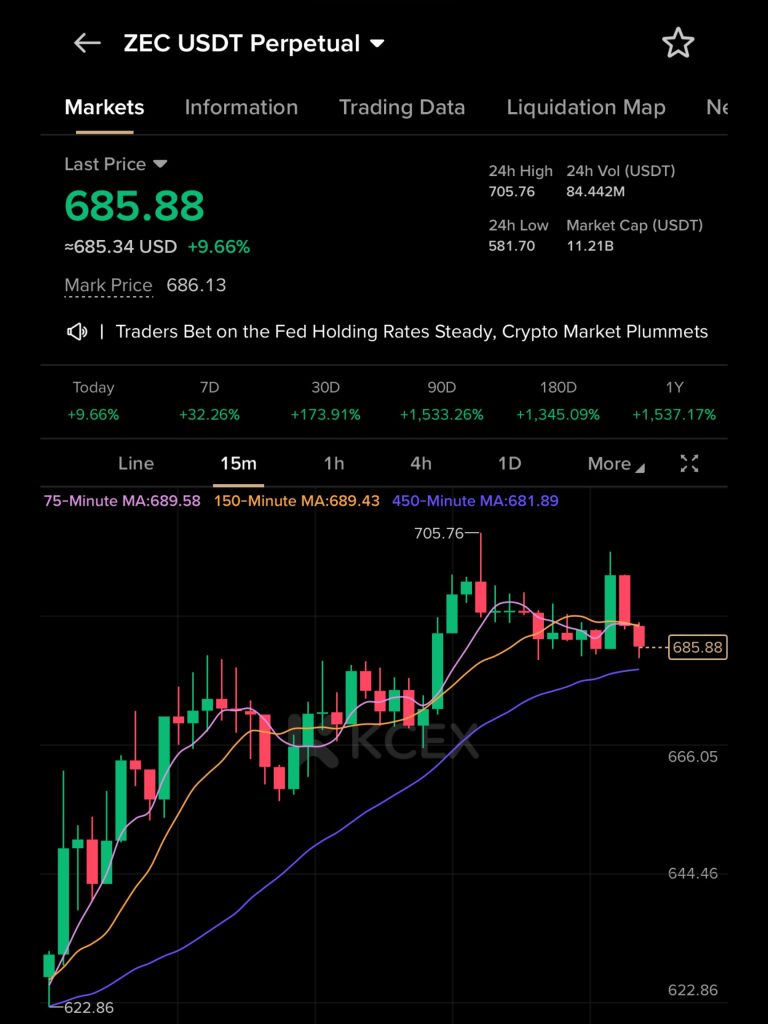Open the ZEC USDT Perpetual pair dropdown

pos(377,44)
